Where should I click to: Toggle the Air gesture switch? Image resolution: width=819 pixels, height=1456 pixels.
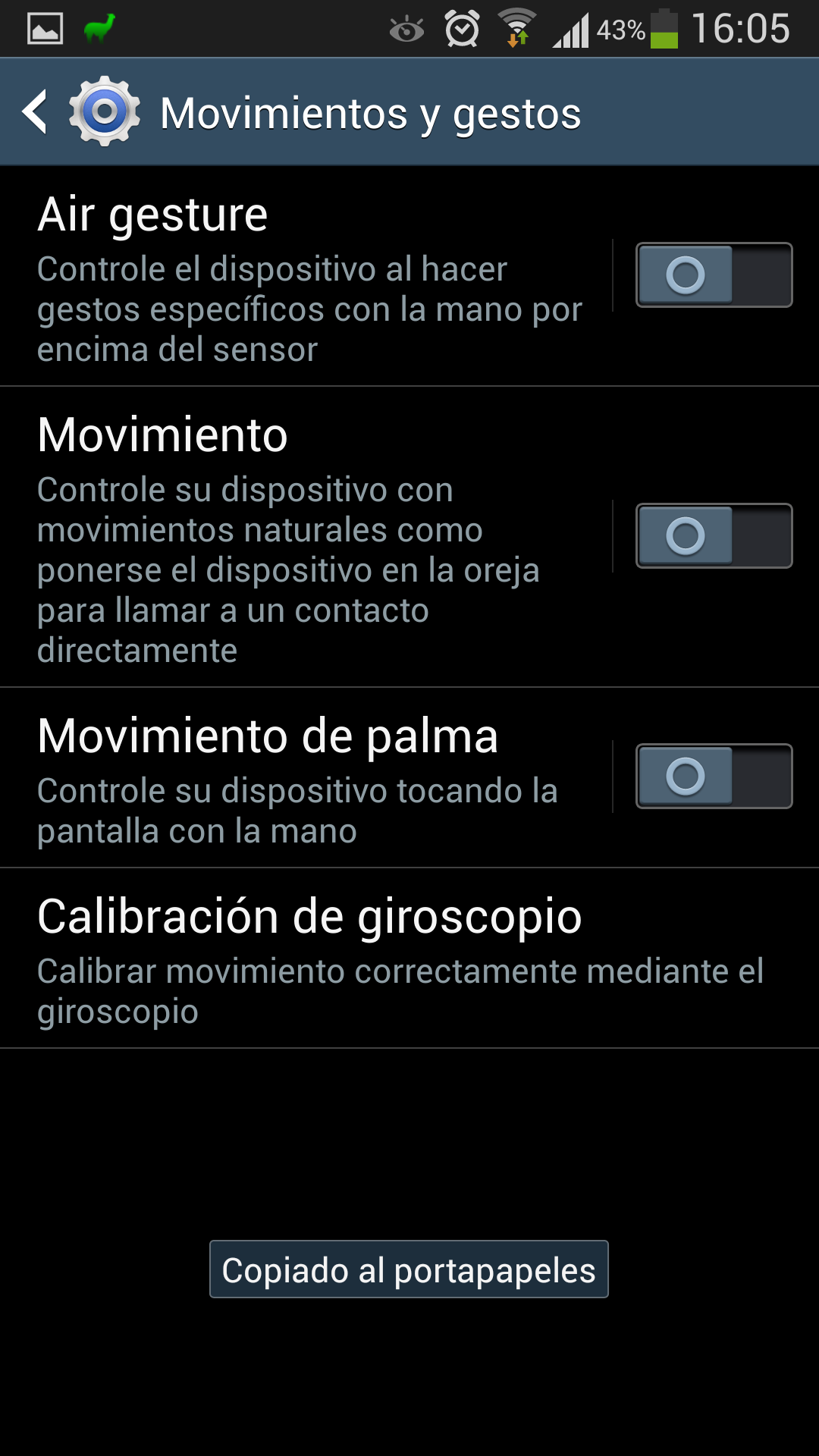(714, 275)
